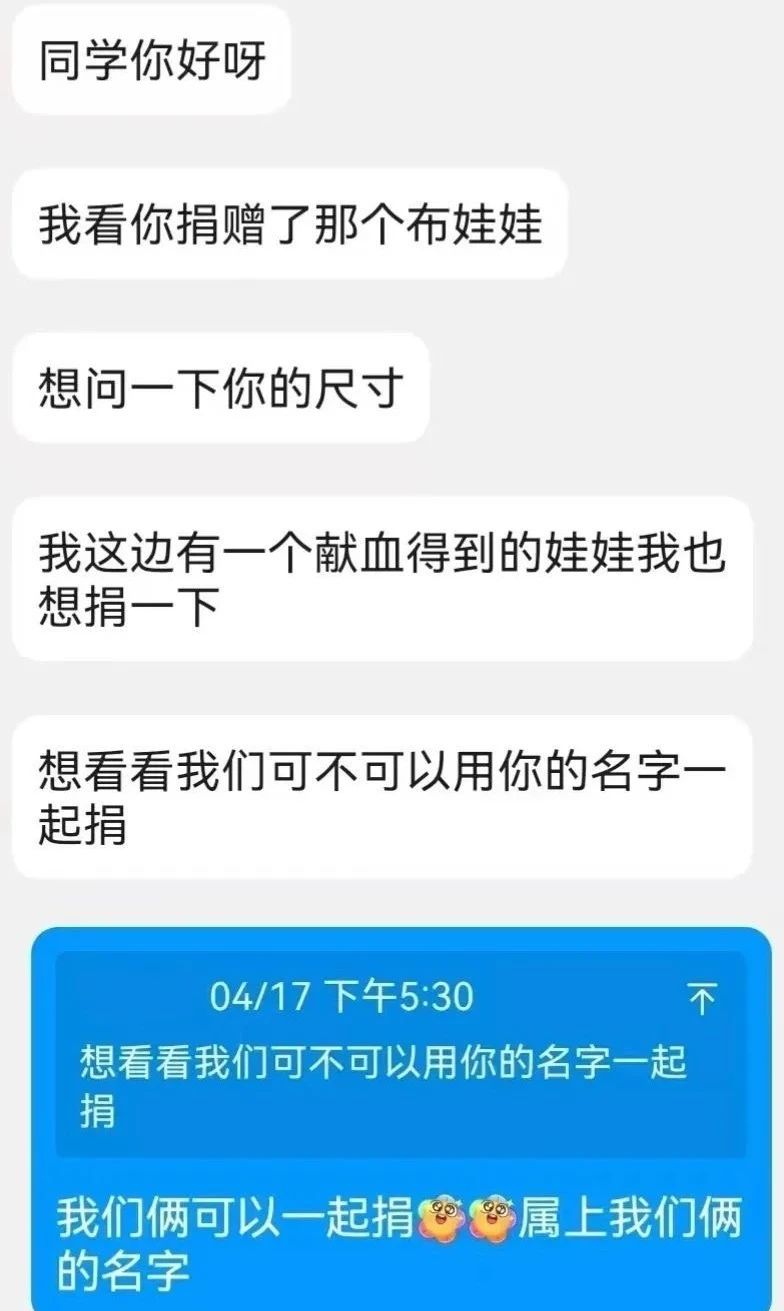The image size is (784, 1311).
Task: Jump to the quoted original message arrow
Action: pos(703,999)
